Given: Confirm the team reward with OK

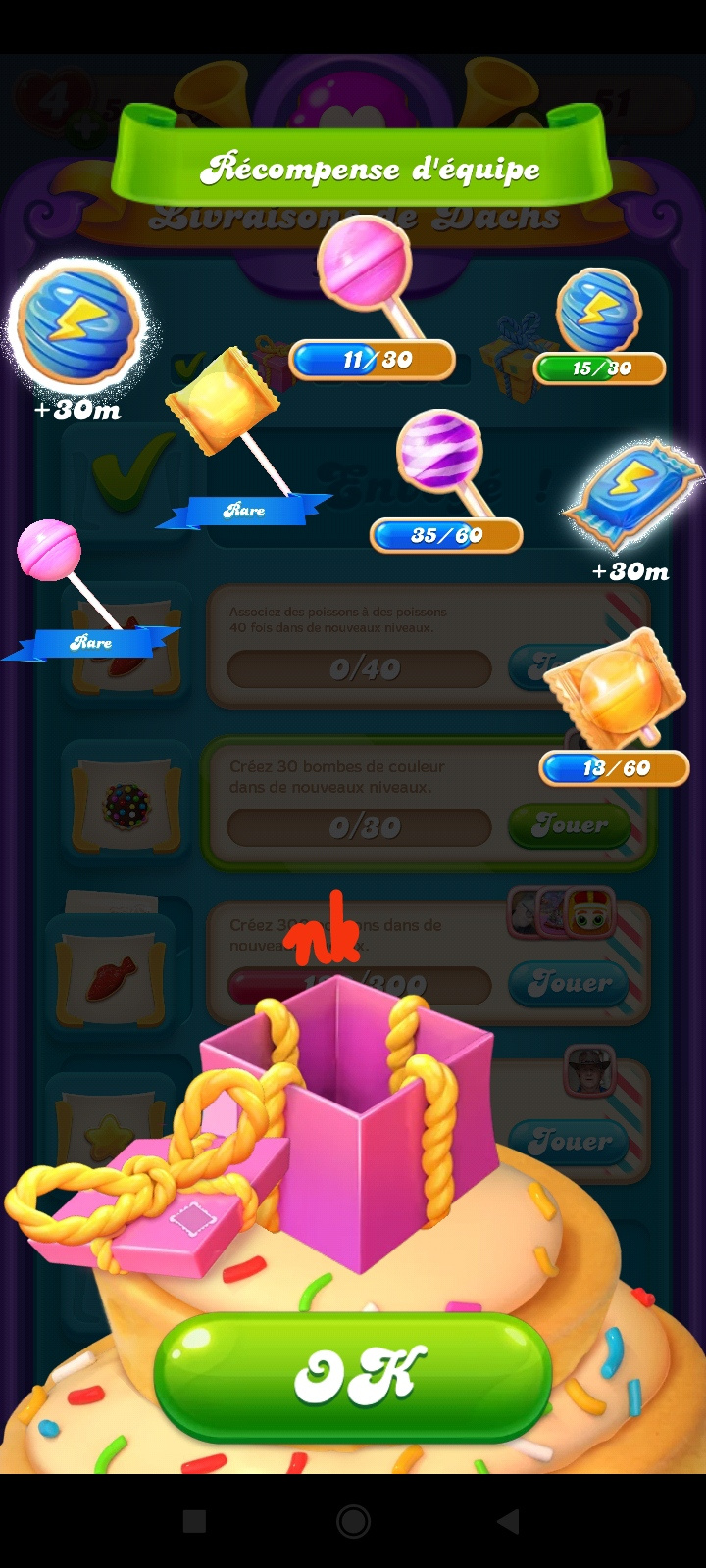Looking at the screenshot, I should point(353,1375).
